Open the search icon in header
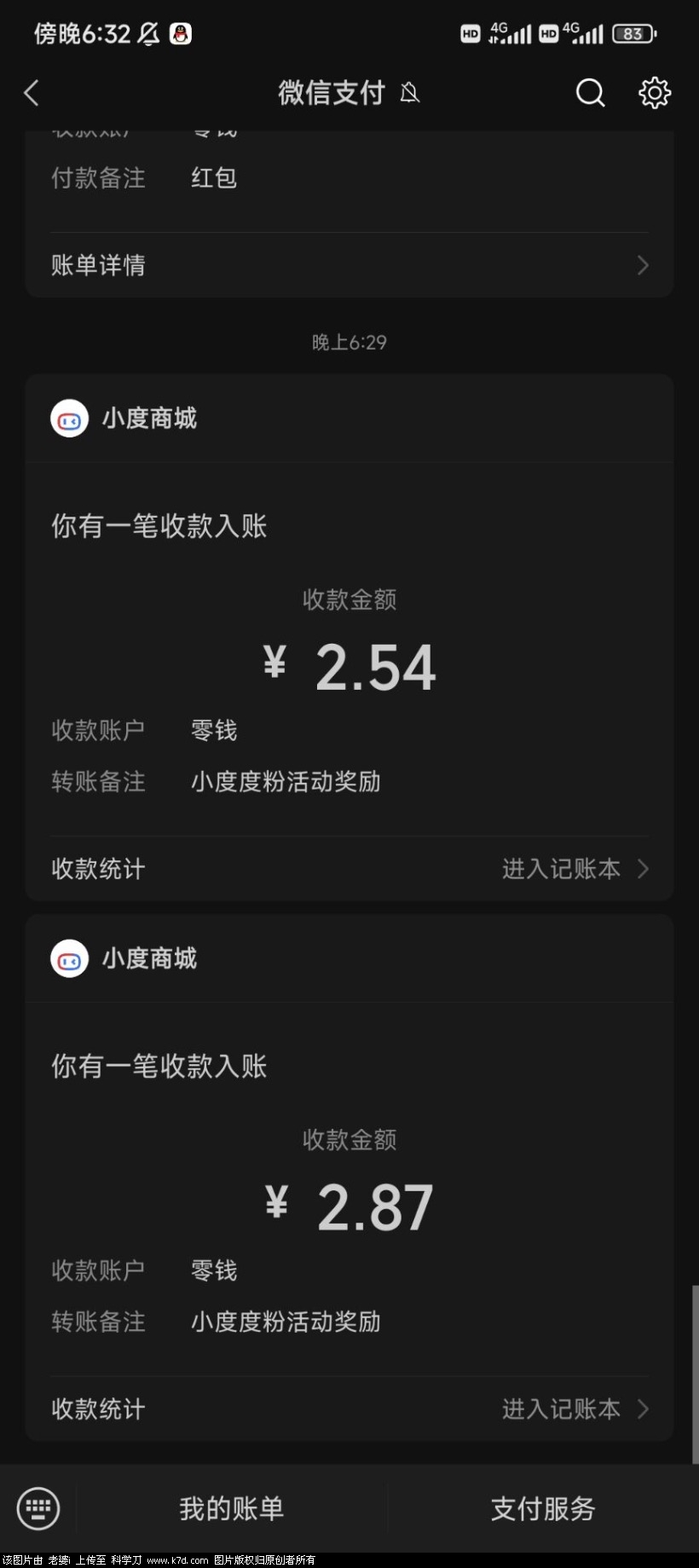 pos(590,93)
